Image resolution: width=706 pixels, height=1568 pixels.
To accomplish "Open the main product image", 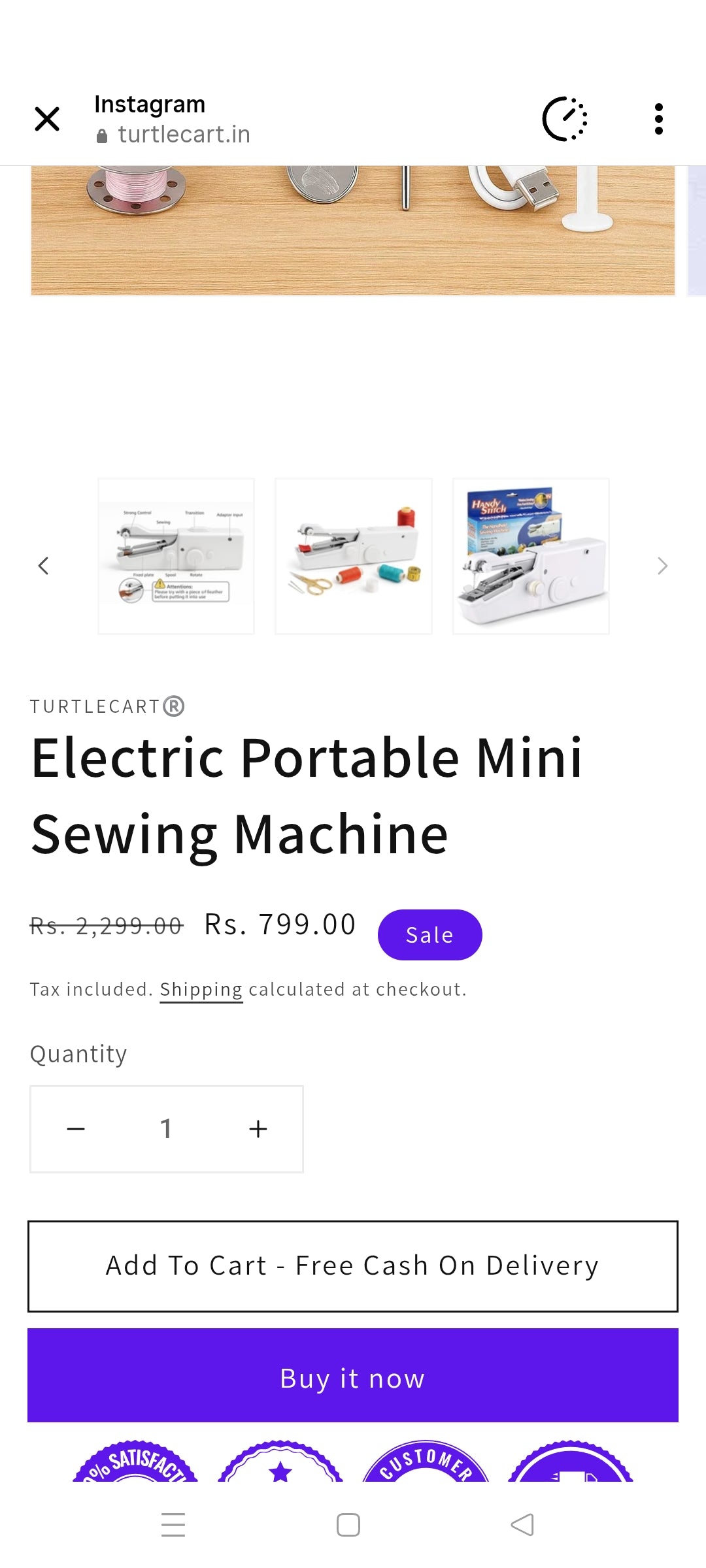I will [353, 230].
